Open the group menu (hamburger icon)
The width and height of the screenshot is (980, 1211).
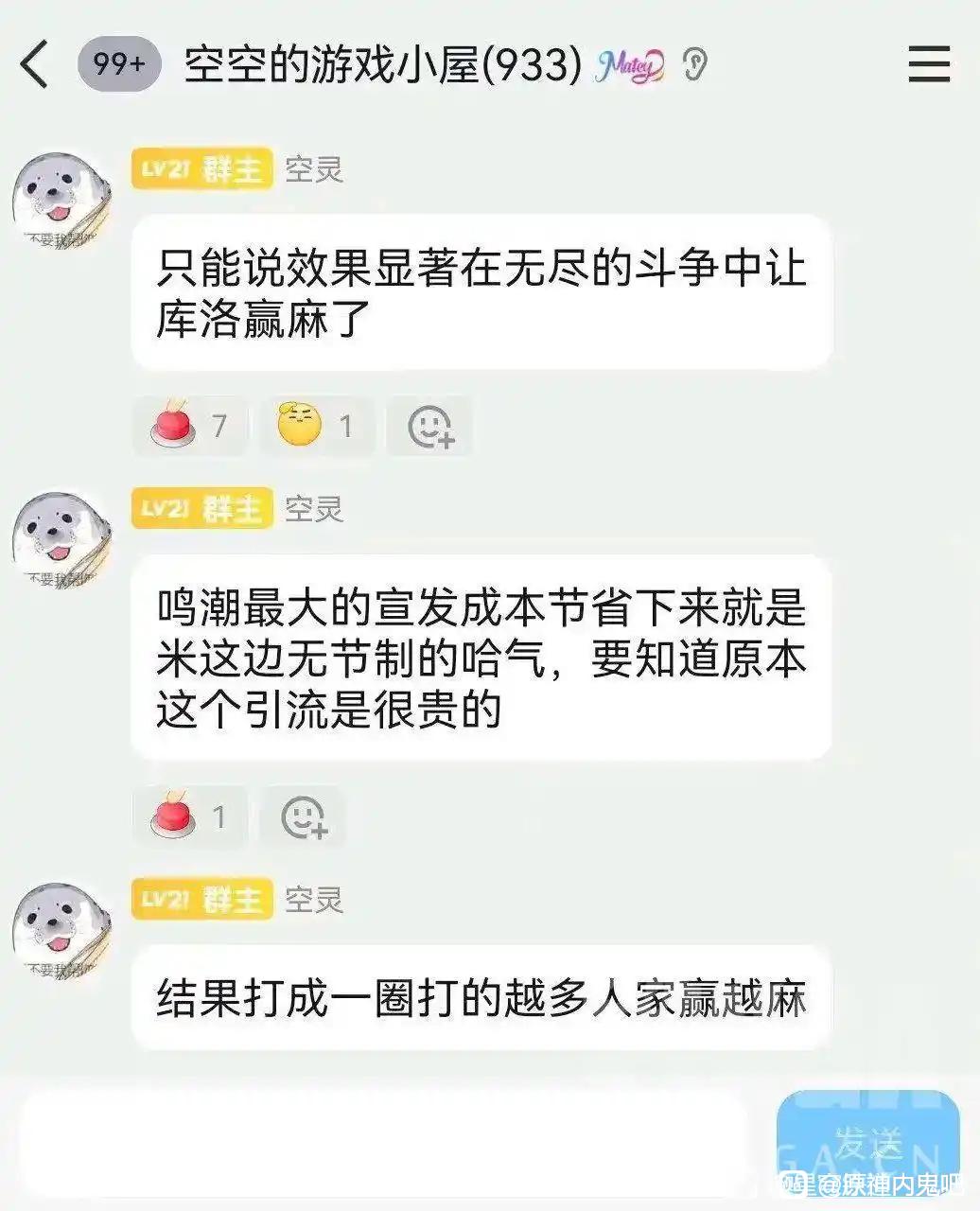(929, 64)
